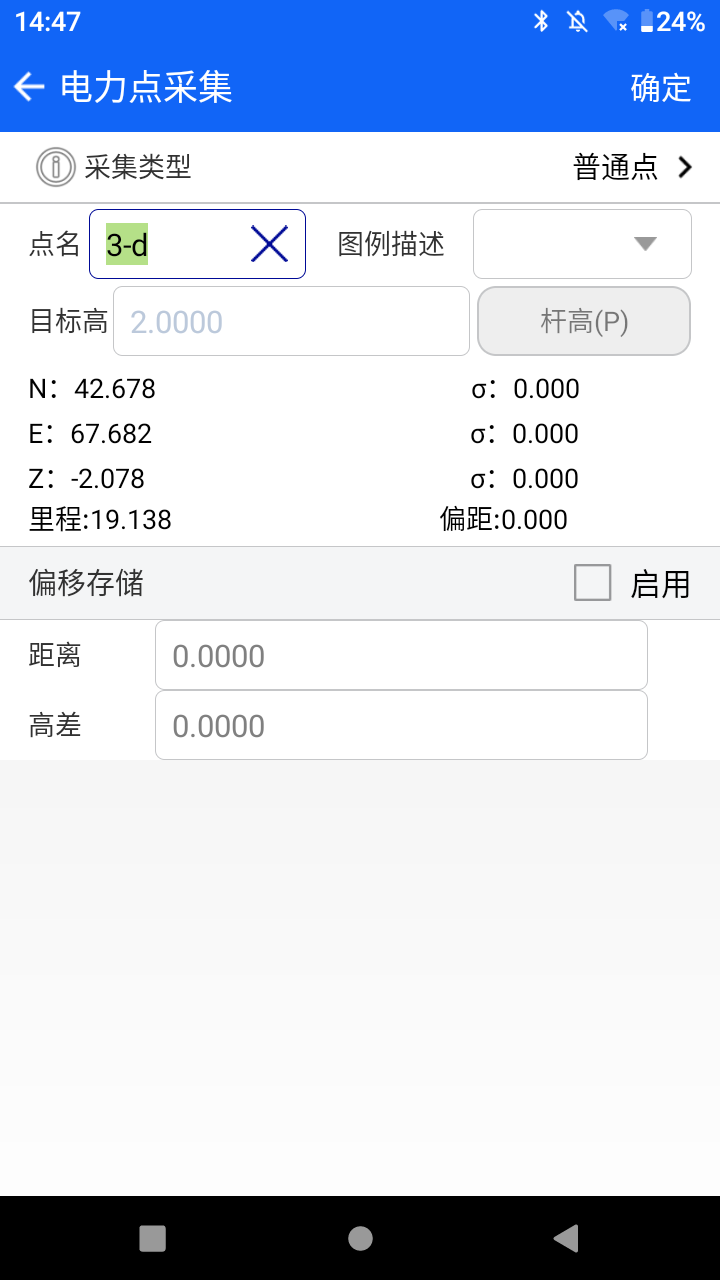Tap the system home button
Screen dimensions: 720x1280
360,1238
